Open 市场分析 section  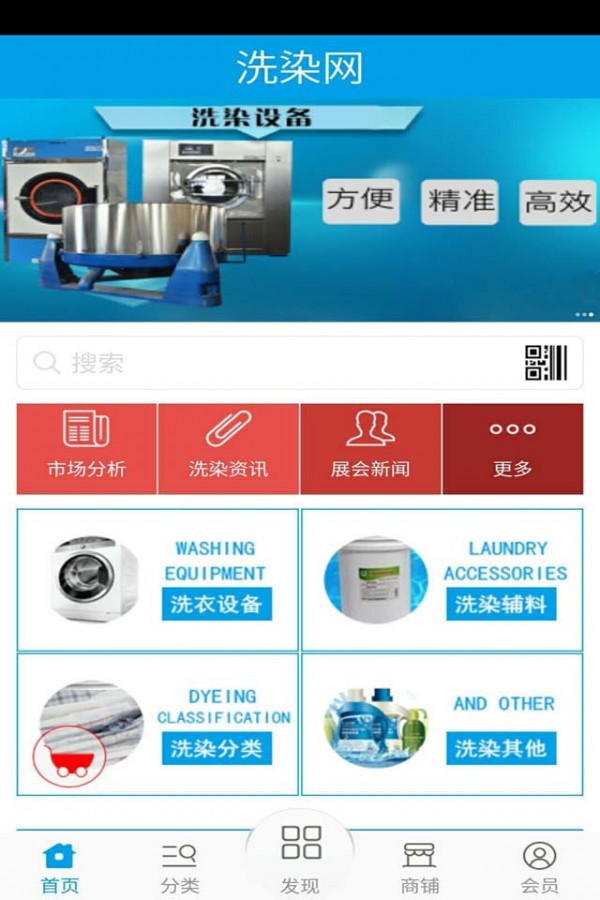[87, 449]
